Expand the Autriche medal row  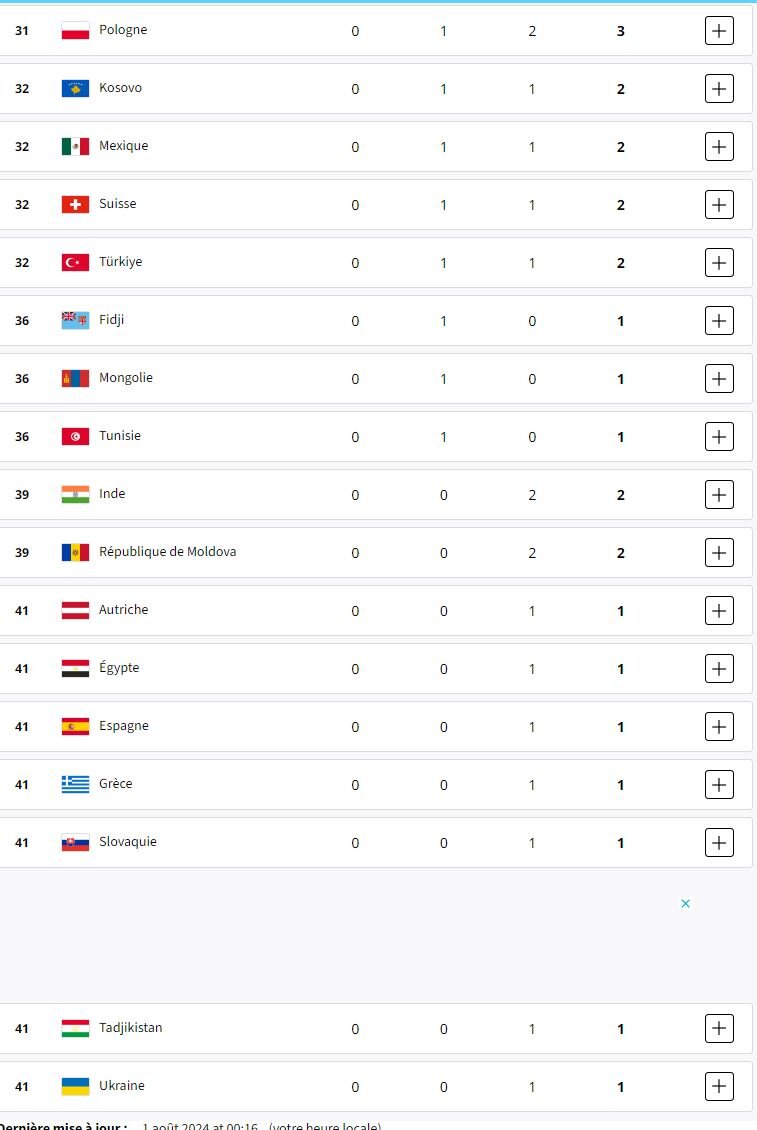pos(719,611)
